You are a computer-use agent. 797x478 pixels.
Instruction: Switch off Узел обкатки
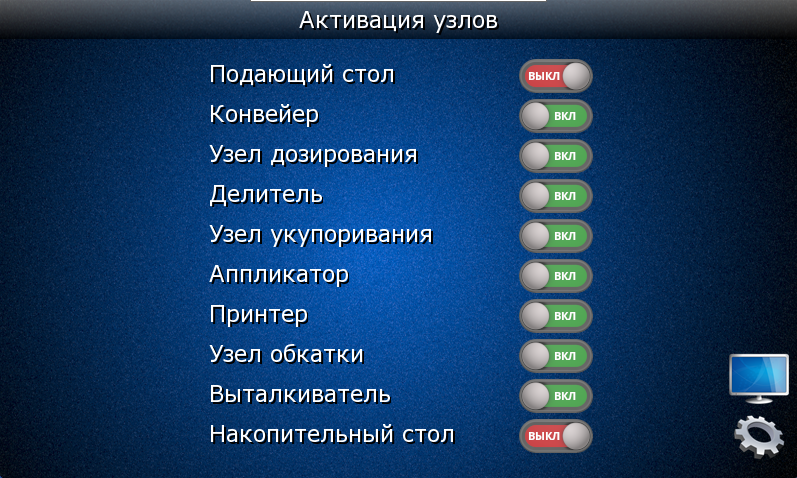coord(555,356)
